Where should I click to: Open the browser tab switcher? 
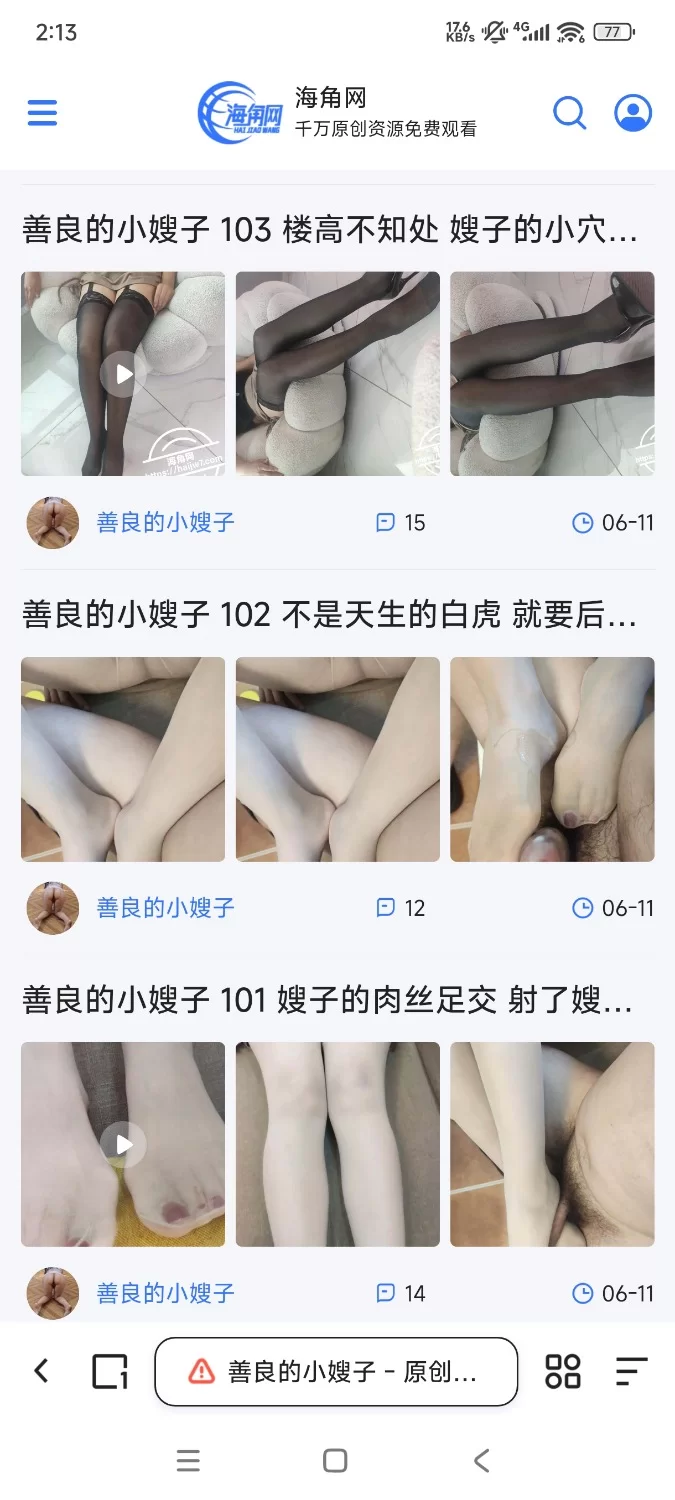click(110, 1371)
